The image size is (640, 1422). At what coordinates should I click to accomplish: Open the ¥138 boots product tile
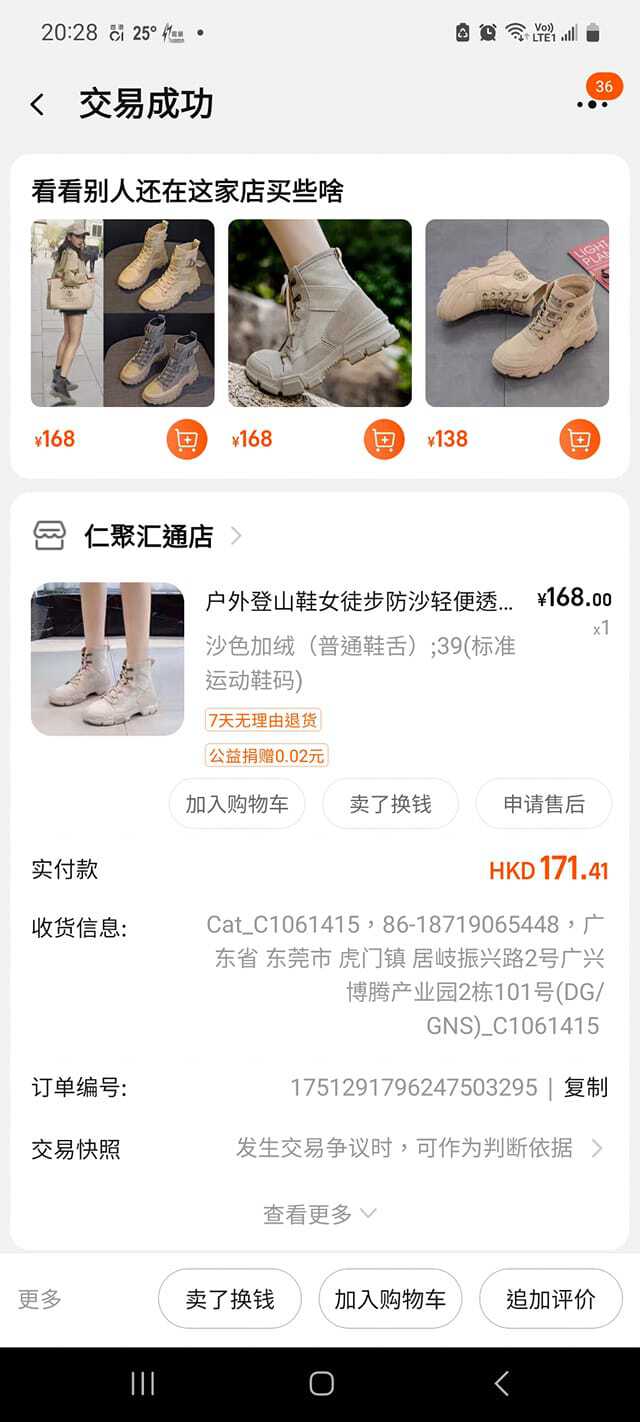coord(517,313)
